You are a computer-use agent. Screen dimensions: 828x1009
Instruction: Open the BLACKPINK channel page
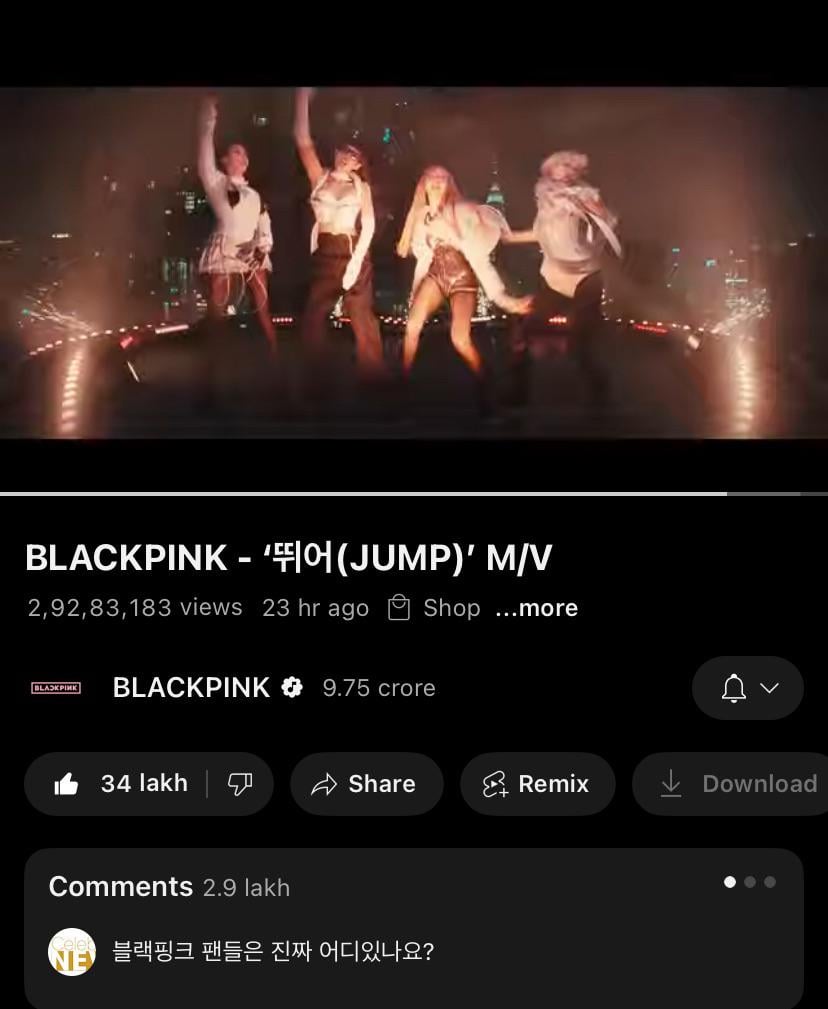(190, 688)
